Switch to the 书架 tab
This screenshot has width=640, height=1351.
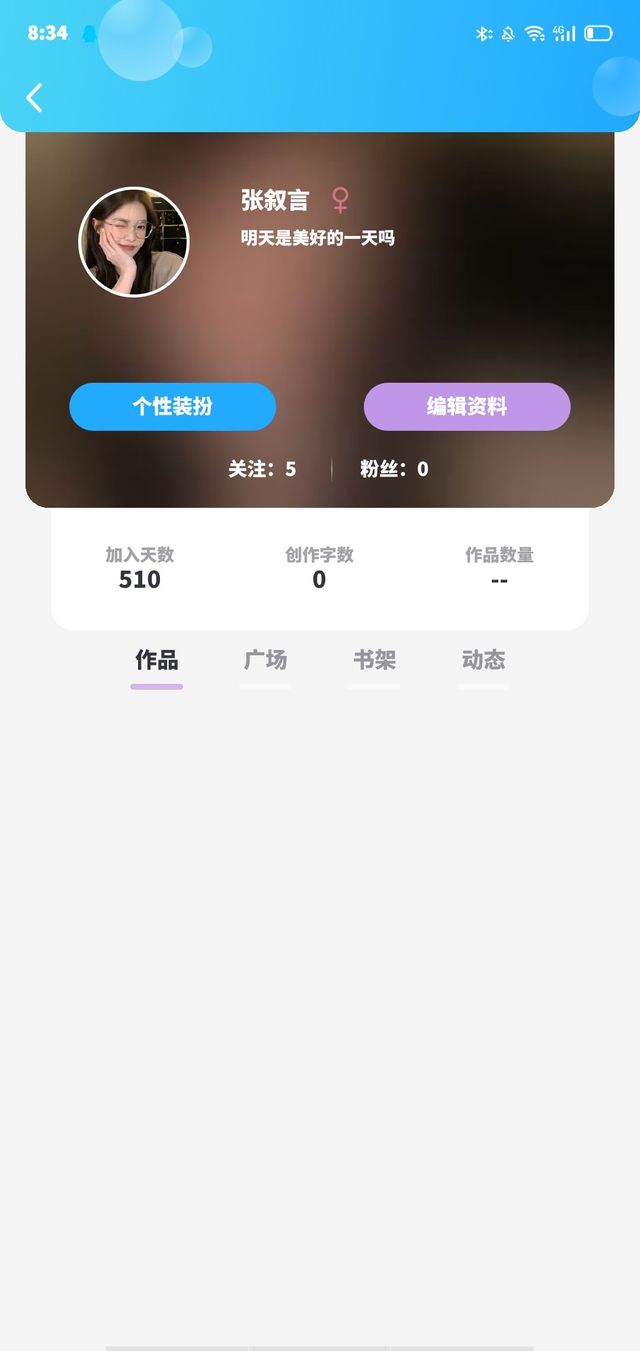pos(374,661)
